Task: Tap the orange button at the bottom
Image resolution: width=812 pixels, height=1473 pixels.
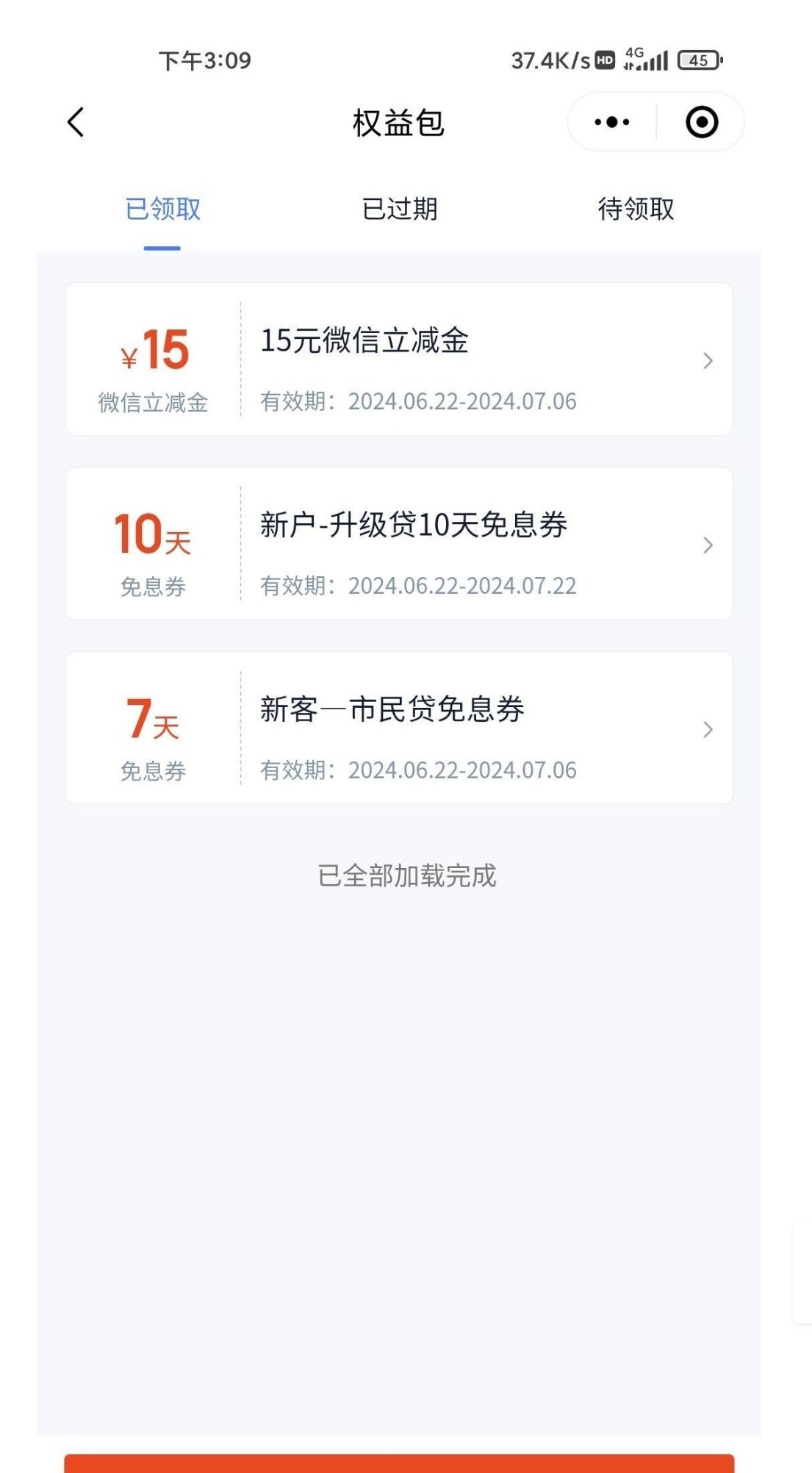Action: click(399, 1463)
